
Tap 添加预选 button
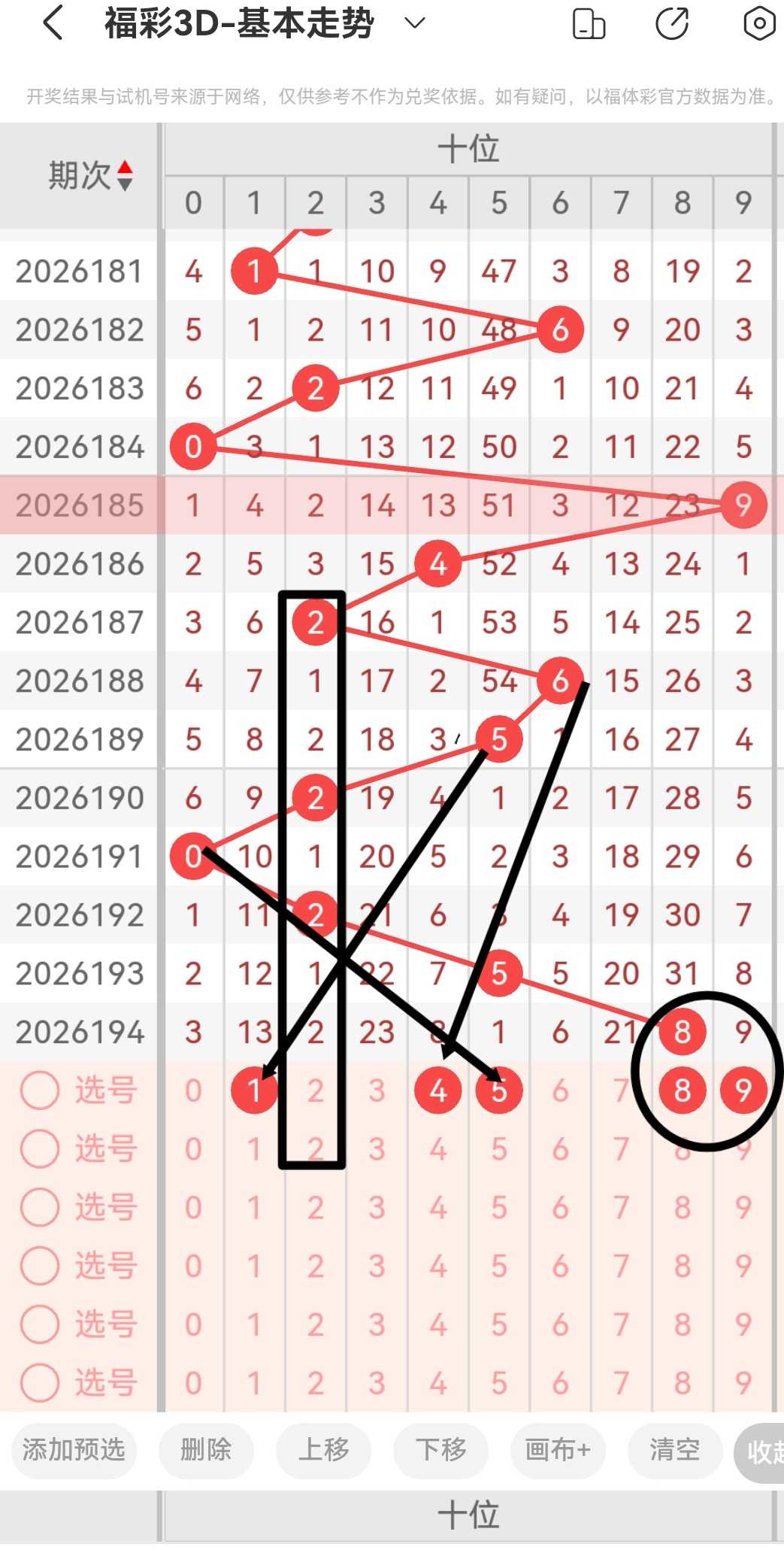click(x=74, y=1449)
